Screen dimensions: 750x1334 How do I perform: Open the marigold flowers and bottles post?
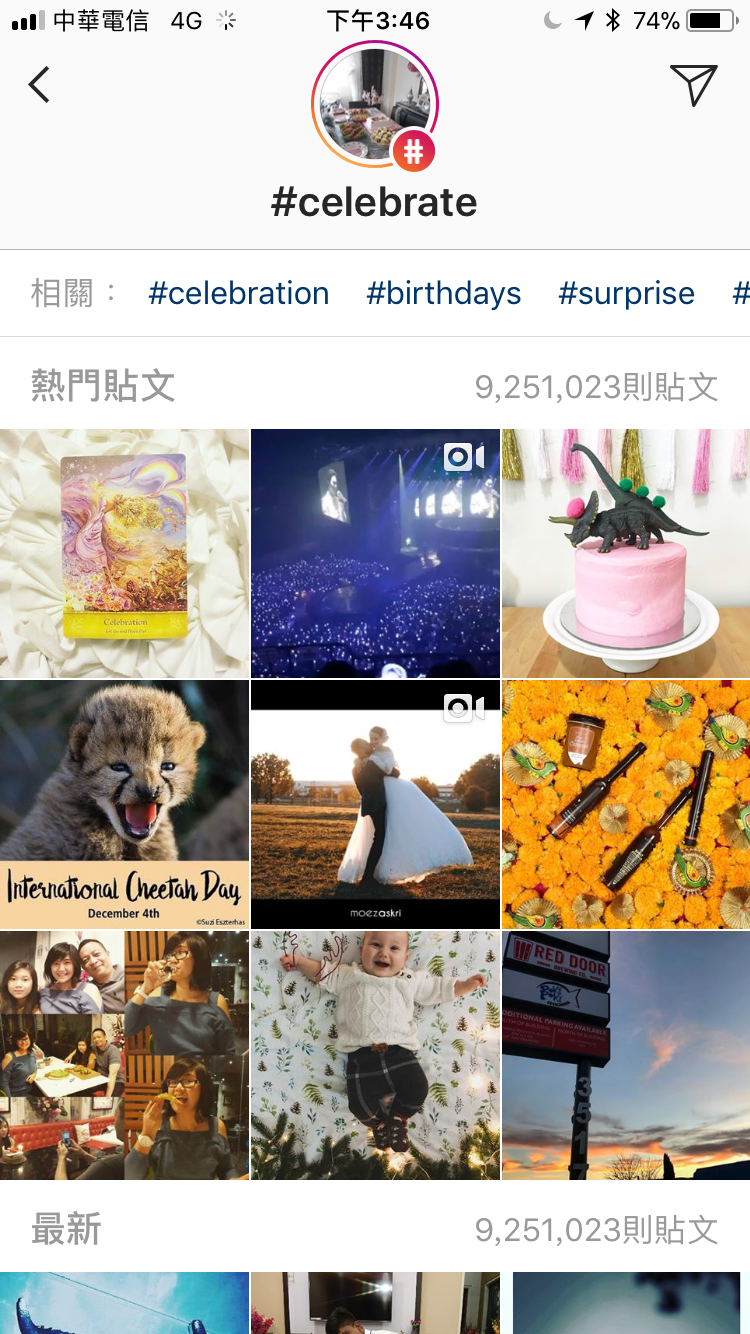[x=626, y=804]
